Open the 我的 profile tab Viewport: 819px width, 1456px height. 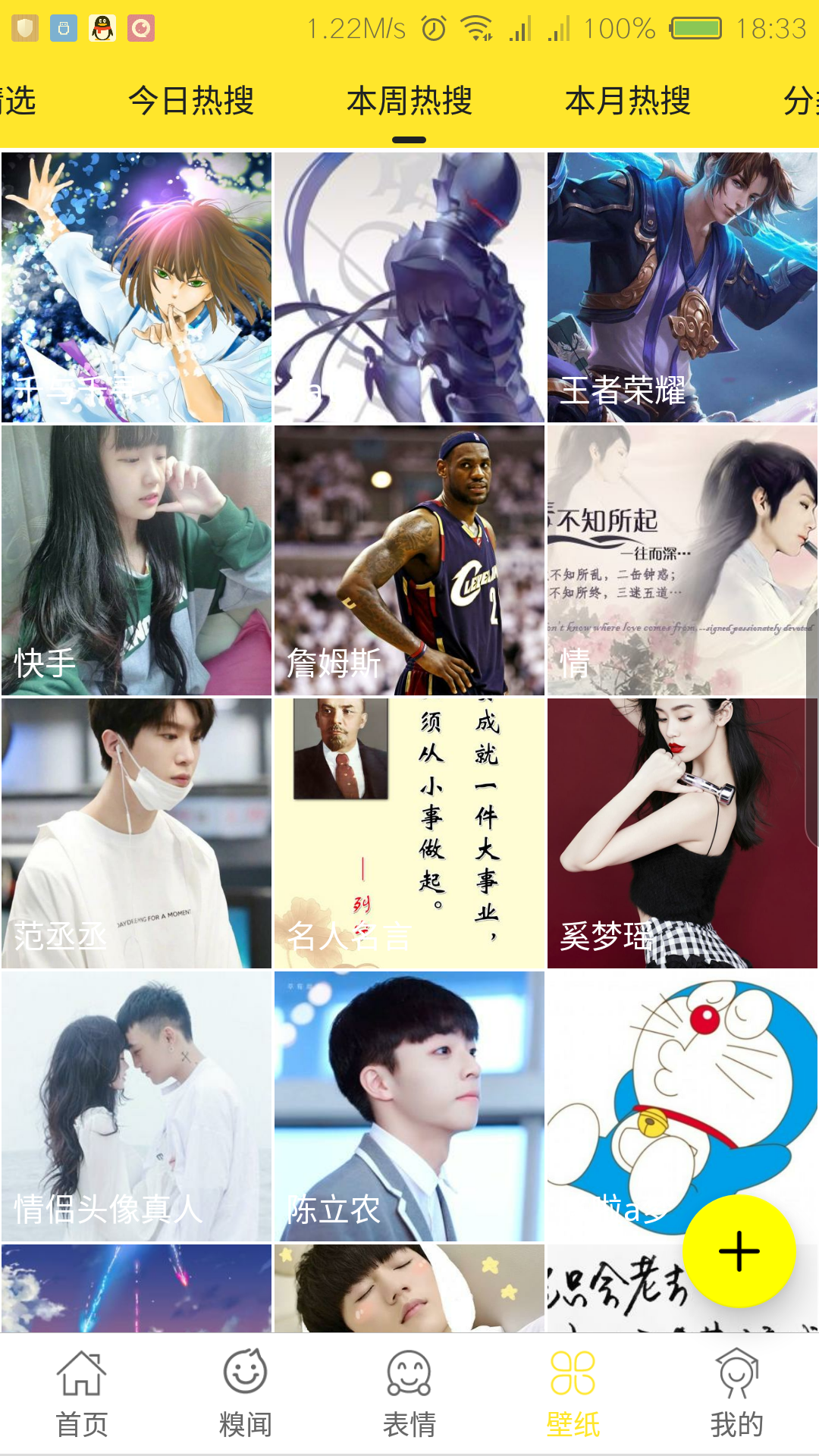pos(737,1394)
